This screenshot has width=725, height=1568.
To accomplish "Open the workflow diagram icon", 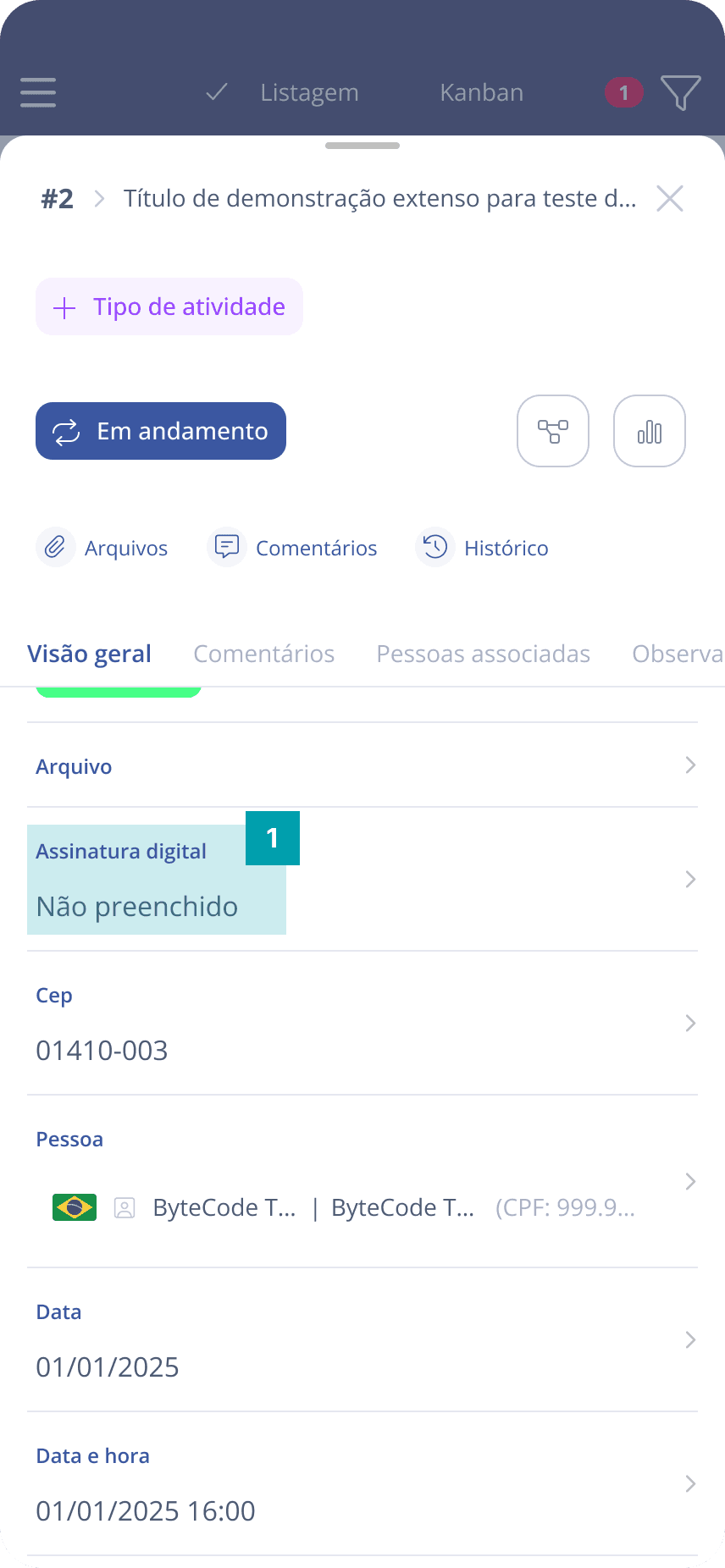I will (x=552, y=431).
